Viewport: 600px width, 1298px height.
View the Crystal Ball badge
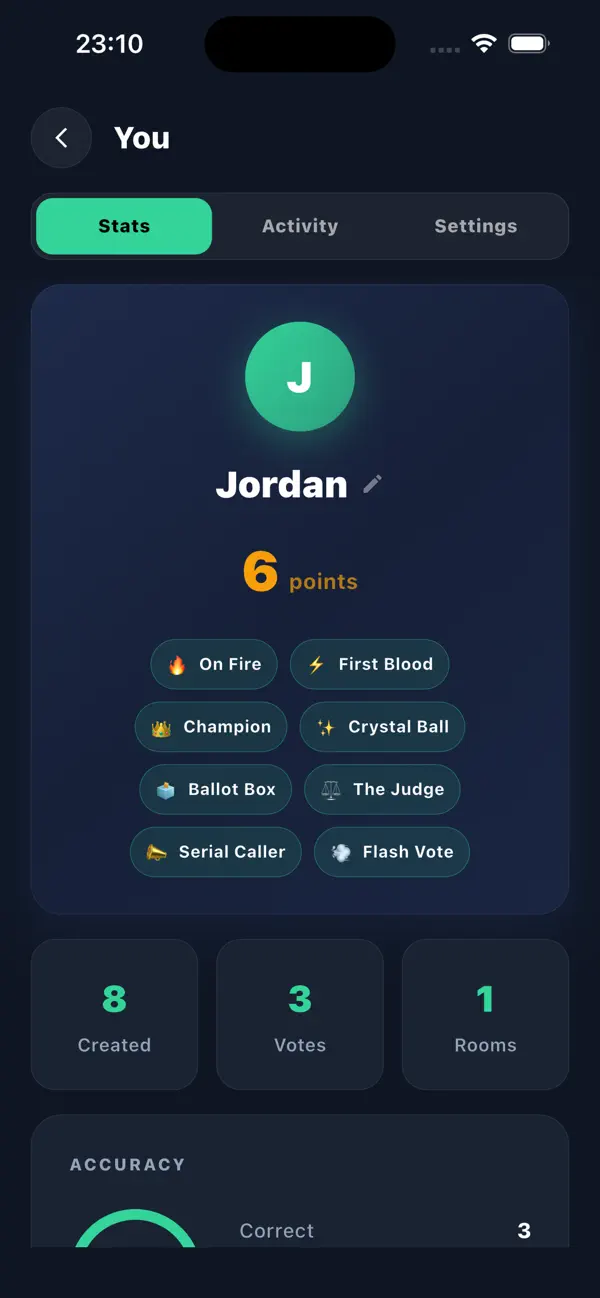click(382, 727)
